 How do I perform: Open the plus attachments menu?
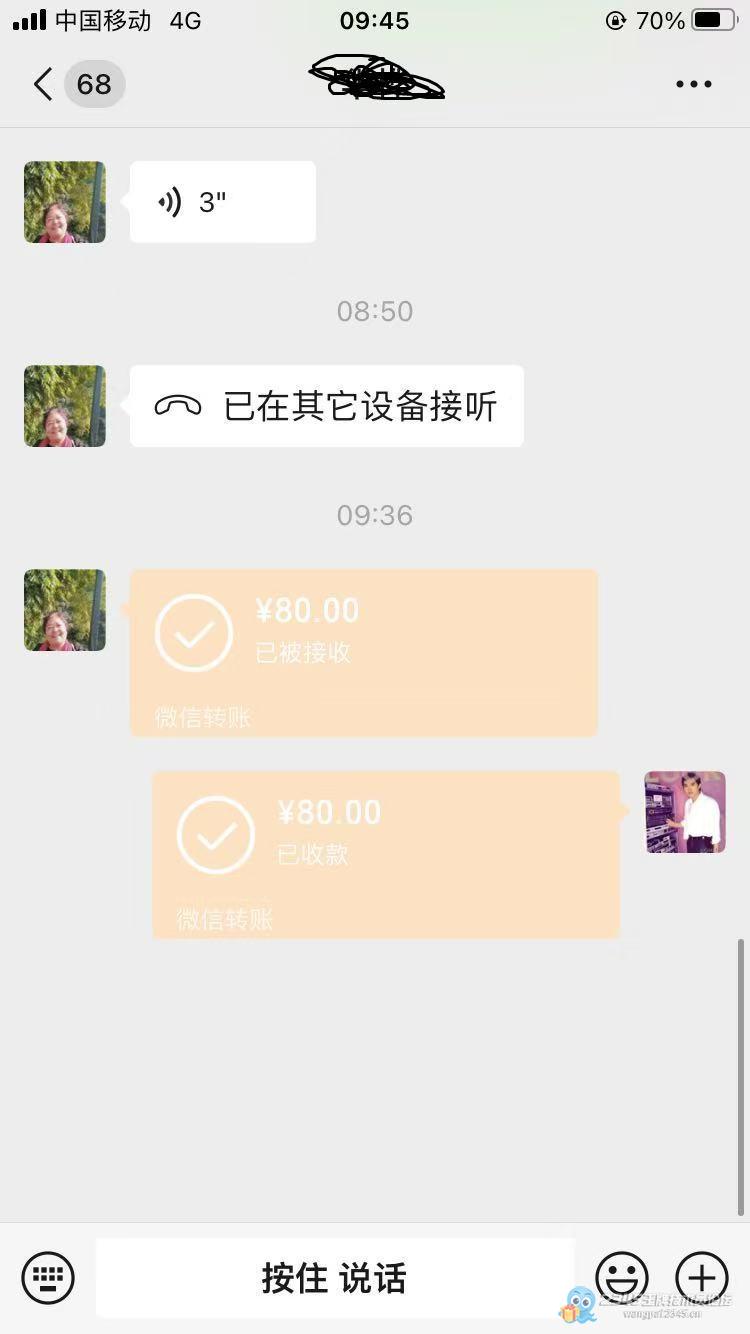[x=702, y=1277]
